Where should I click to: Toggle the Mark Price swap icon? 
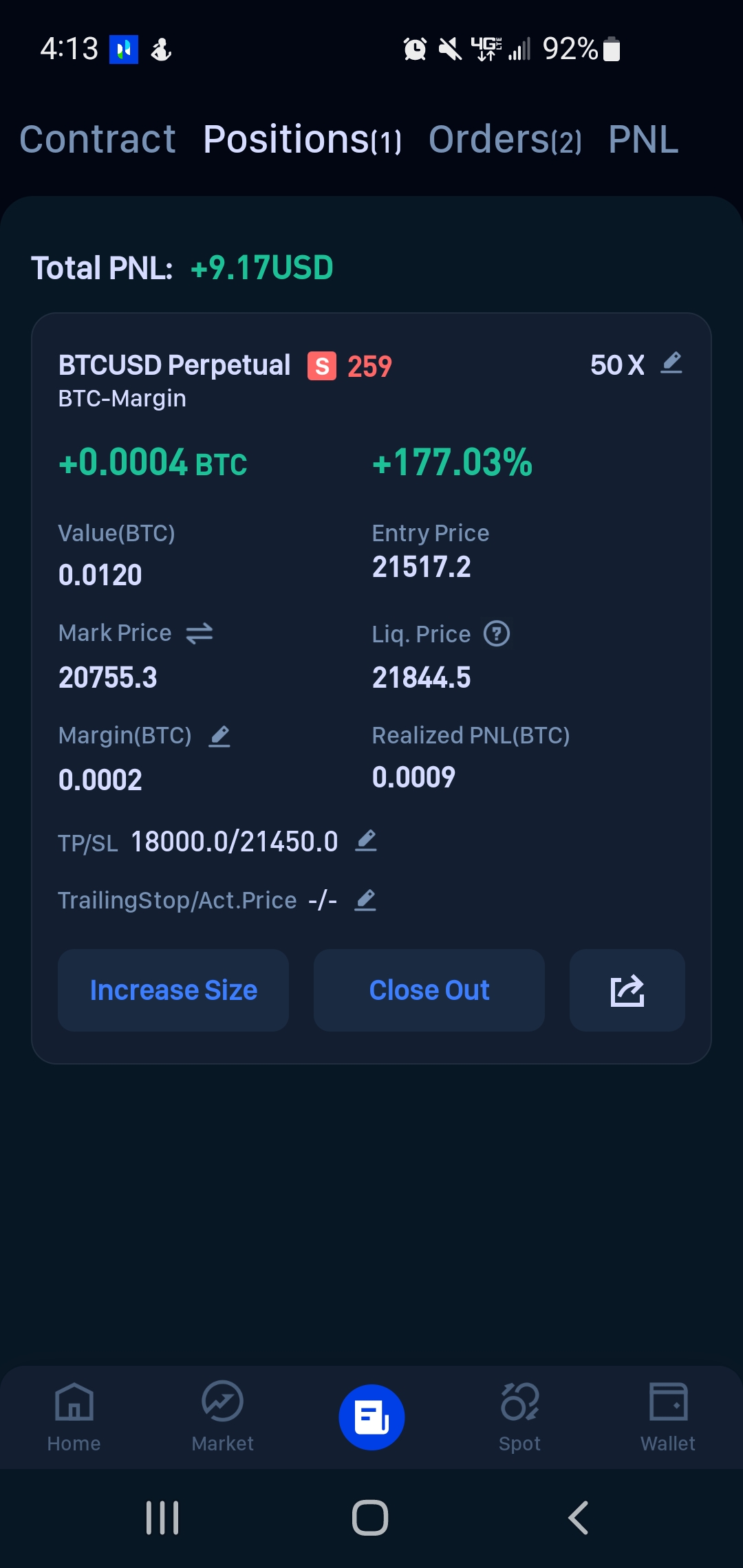[200, 633]
